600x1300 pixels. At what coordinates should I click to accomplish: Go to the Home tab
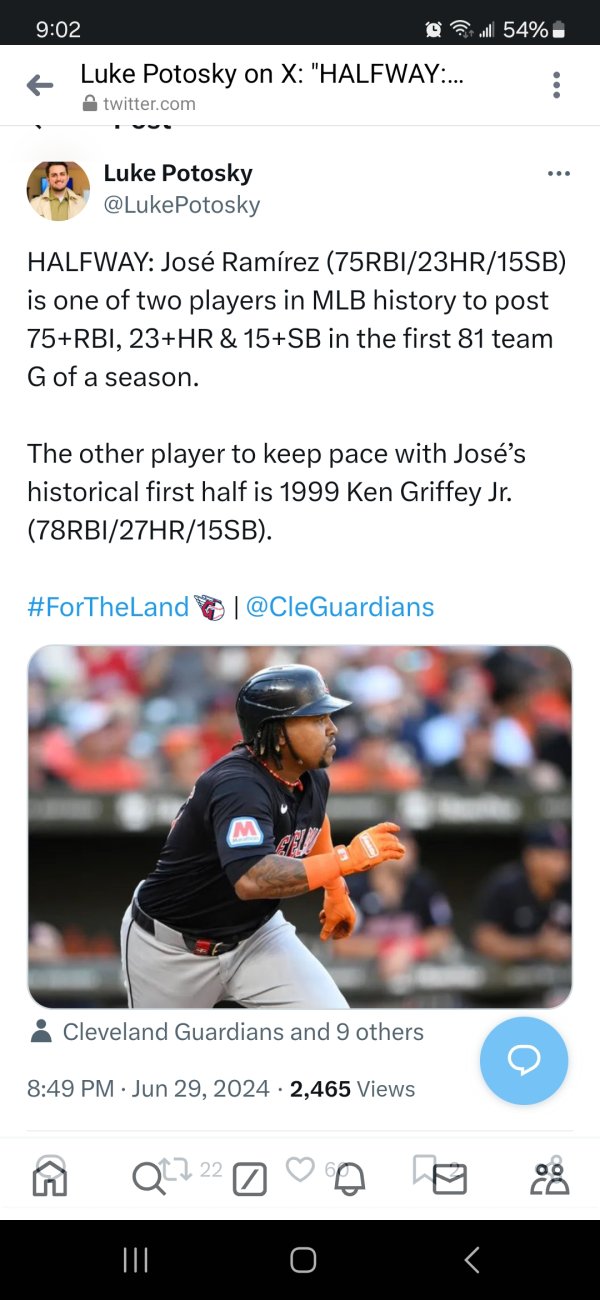coord(50,1180)
